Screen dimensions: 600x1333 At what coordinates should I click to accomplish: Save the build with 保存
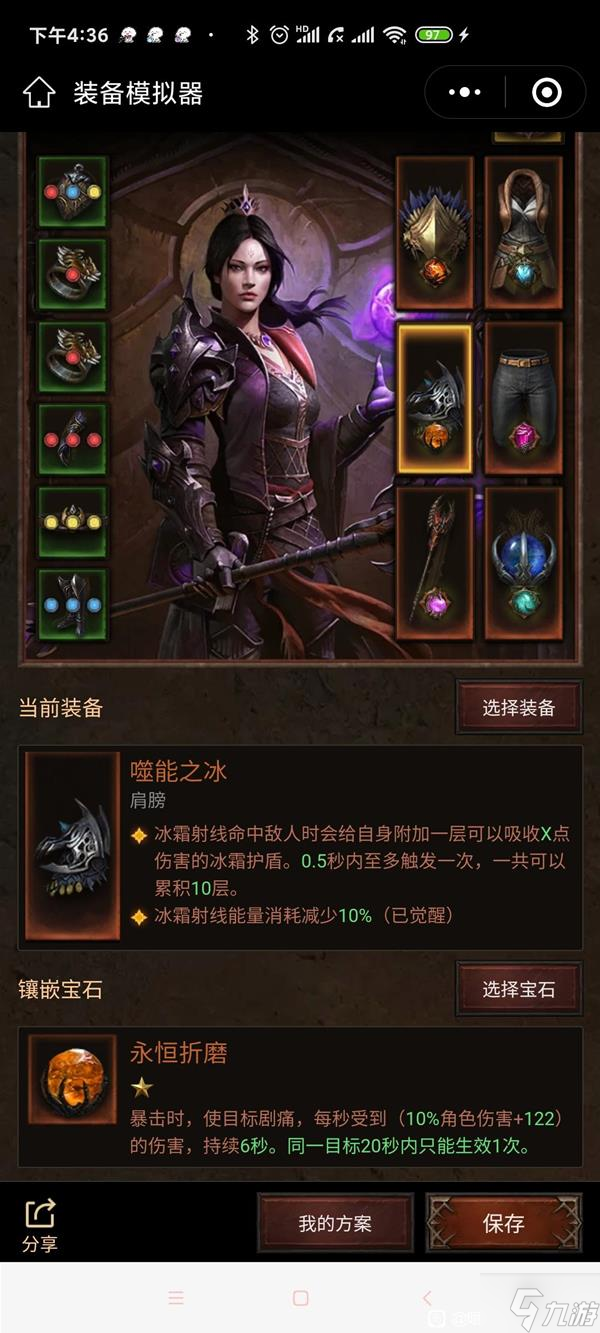503,1223
